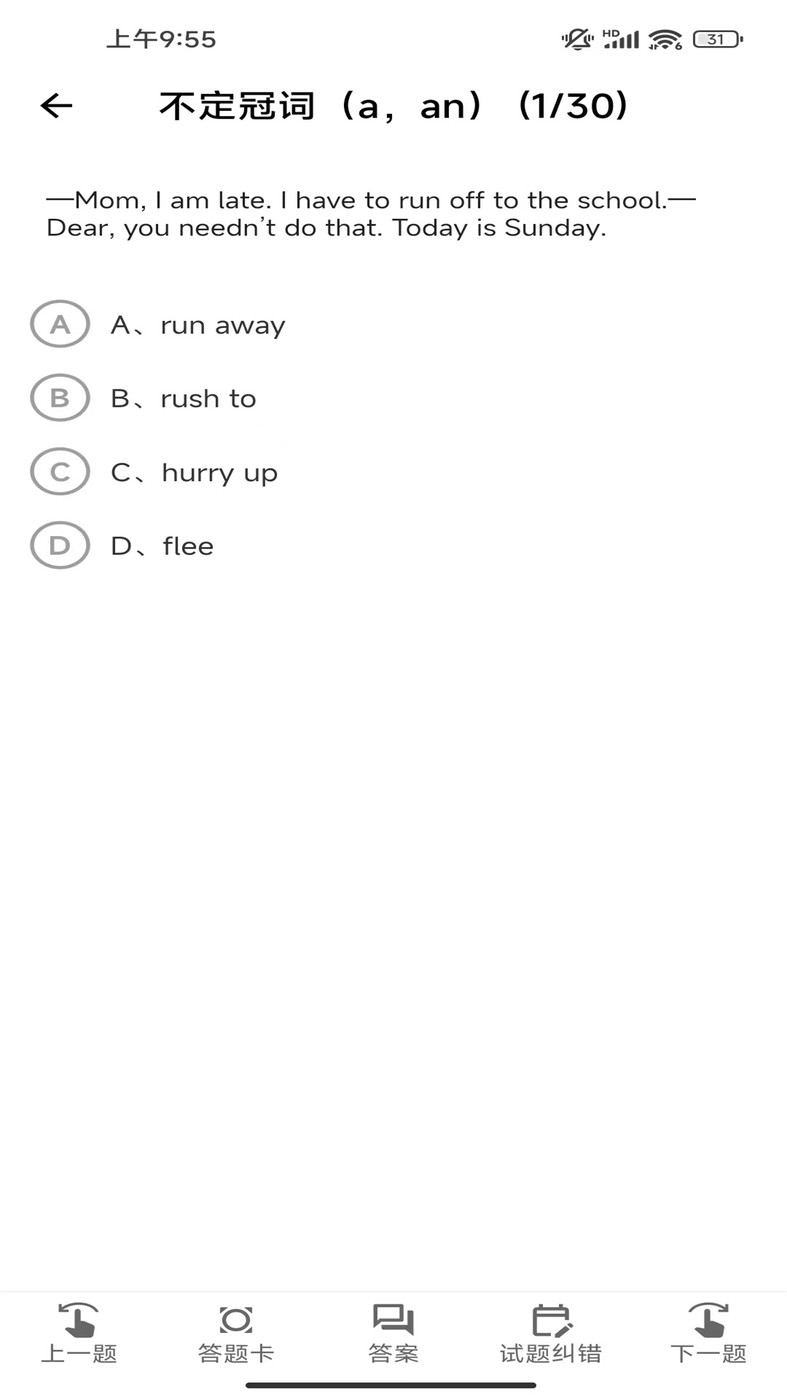Tap the HD signal strength indicator

[x=621, y=38]
